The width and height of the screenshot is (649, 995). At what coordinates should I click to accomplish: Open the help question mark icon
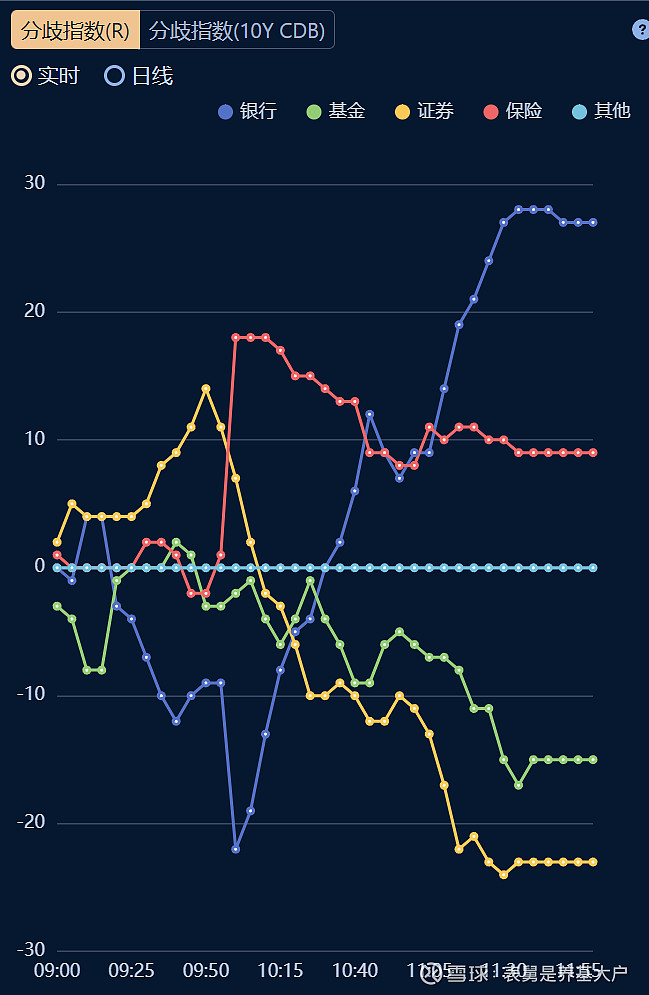[640, 30]
